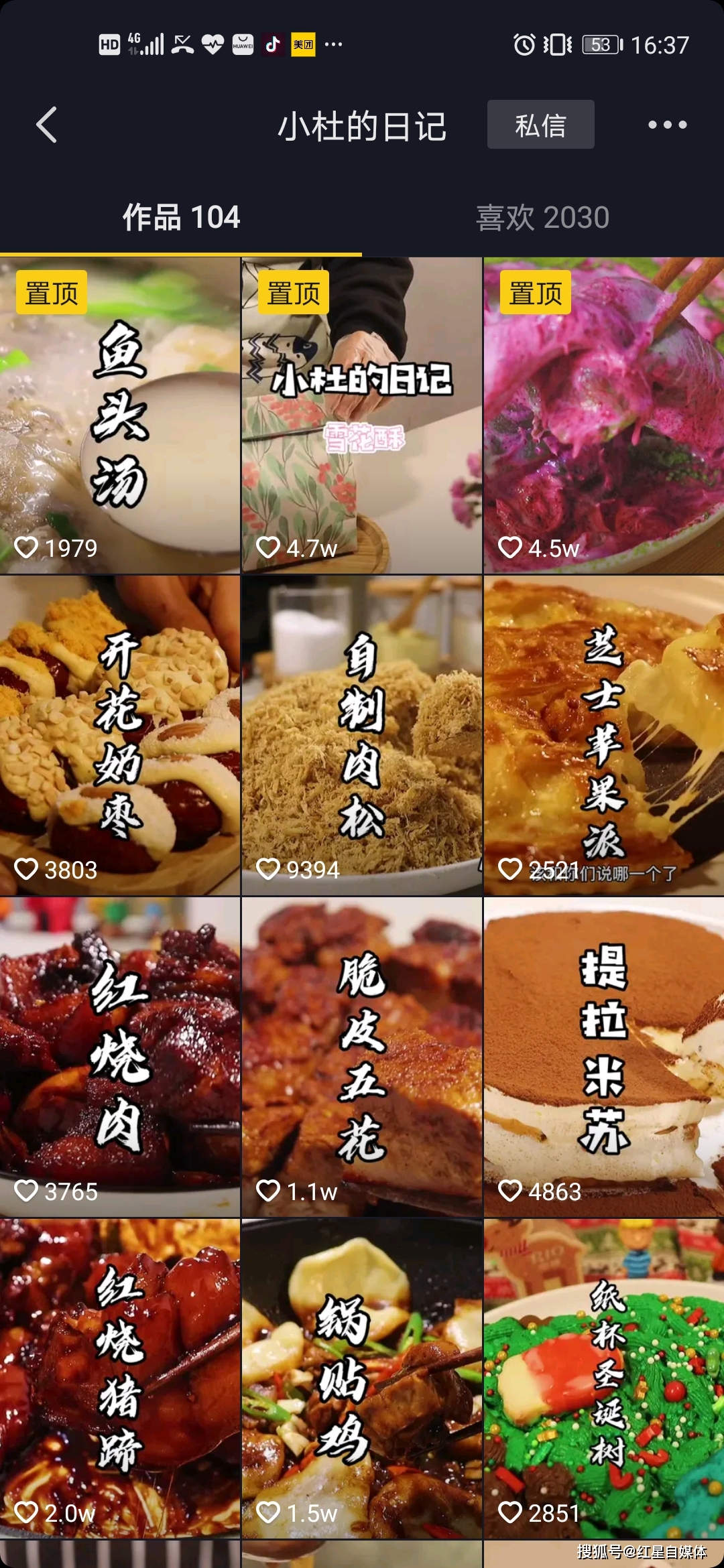Open the 红烧肉 video
Image resolution: width=724 pixels, height=1568 pixels.
[120, 1057]
